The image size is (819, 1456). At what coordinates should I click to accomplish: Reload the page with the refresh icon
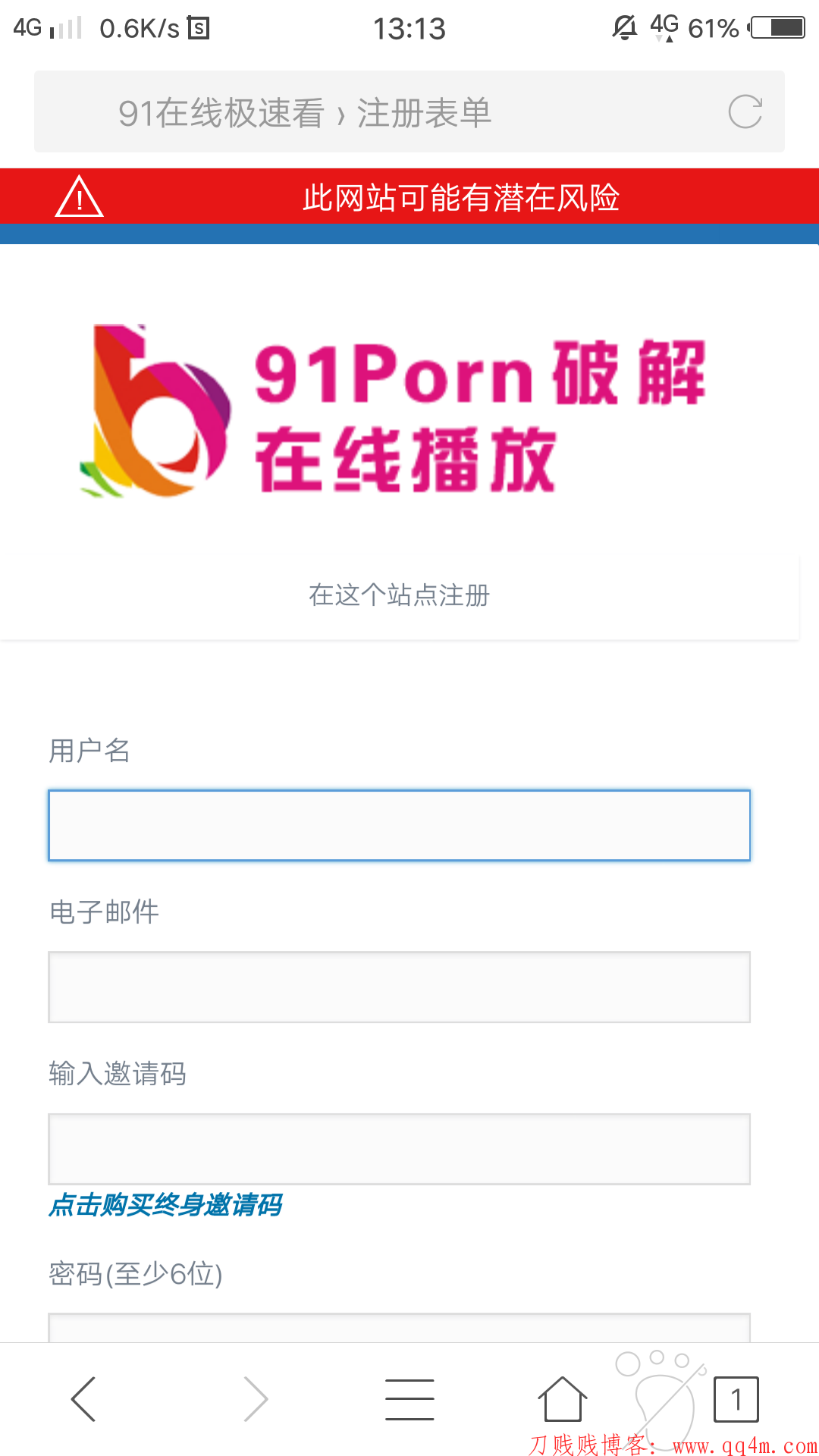tap(745, 112)
